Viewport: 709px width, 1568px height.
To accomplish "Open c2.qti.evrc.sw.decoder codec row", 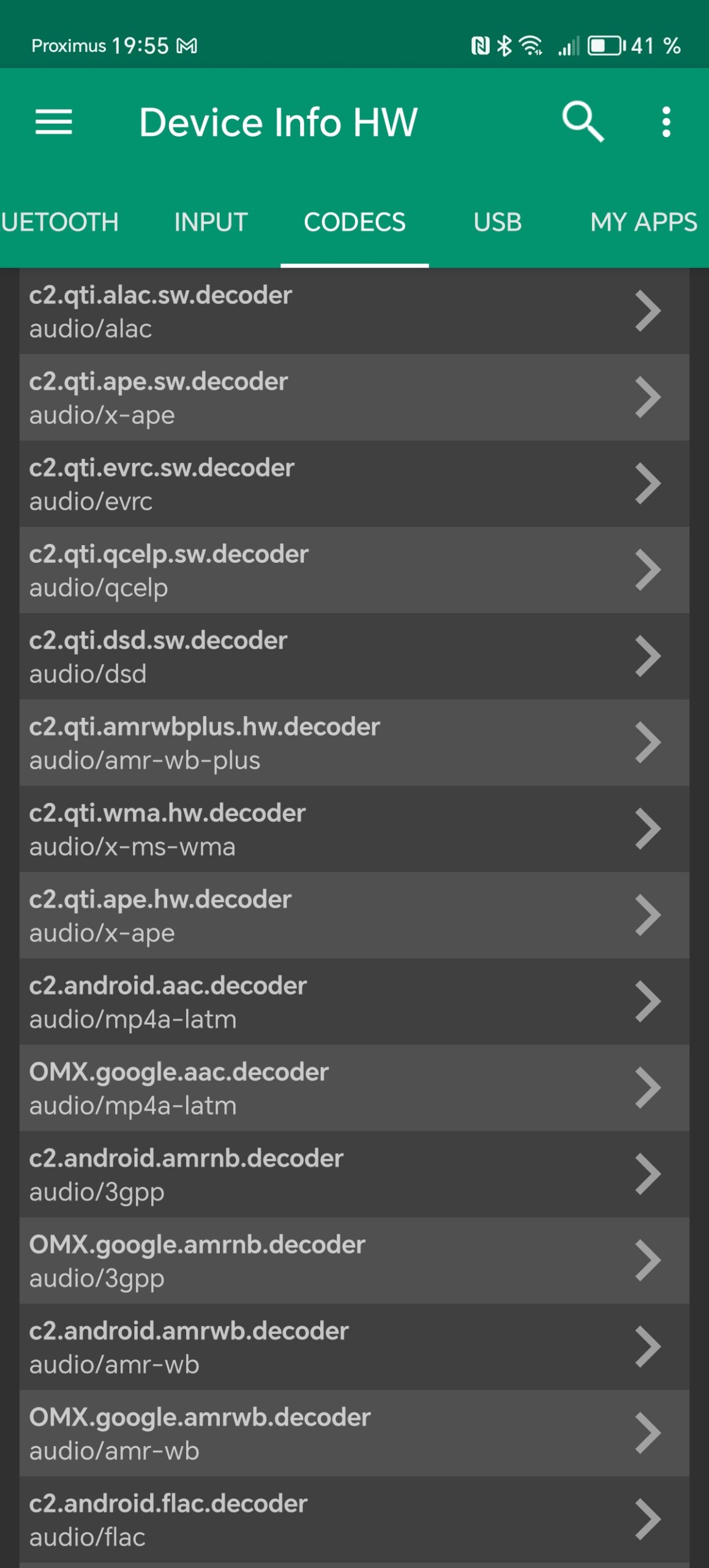I will (x=354, y=484).
